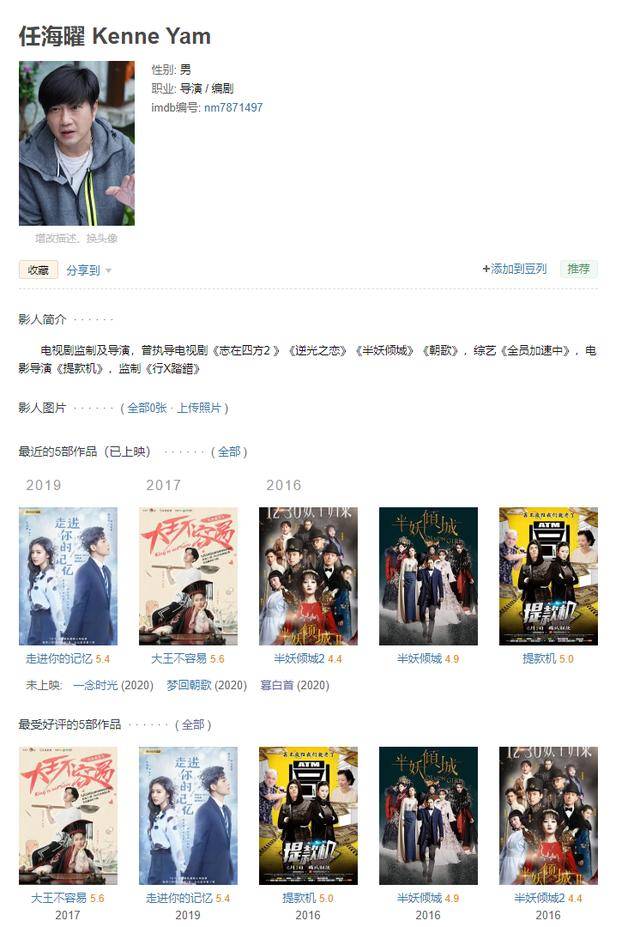Open 大王不容易 poster in recent works
Viewport: 640px width, 927px height.
pos(188,575)
